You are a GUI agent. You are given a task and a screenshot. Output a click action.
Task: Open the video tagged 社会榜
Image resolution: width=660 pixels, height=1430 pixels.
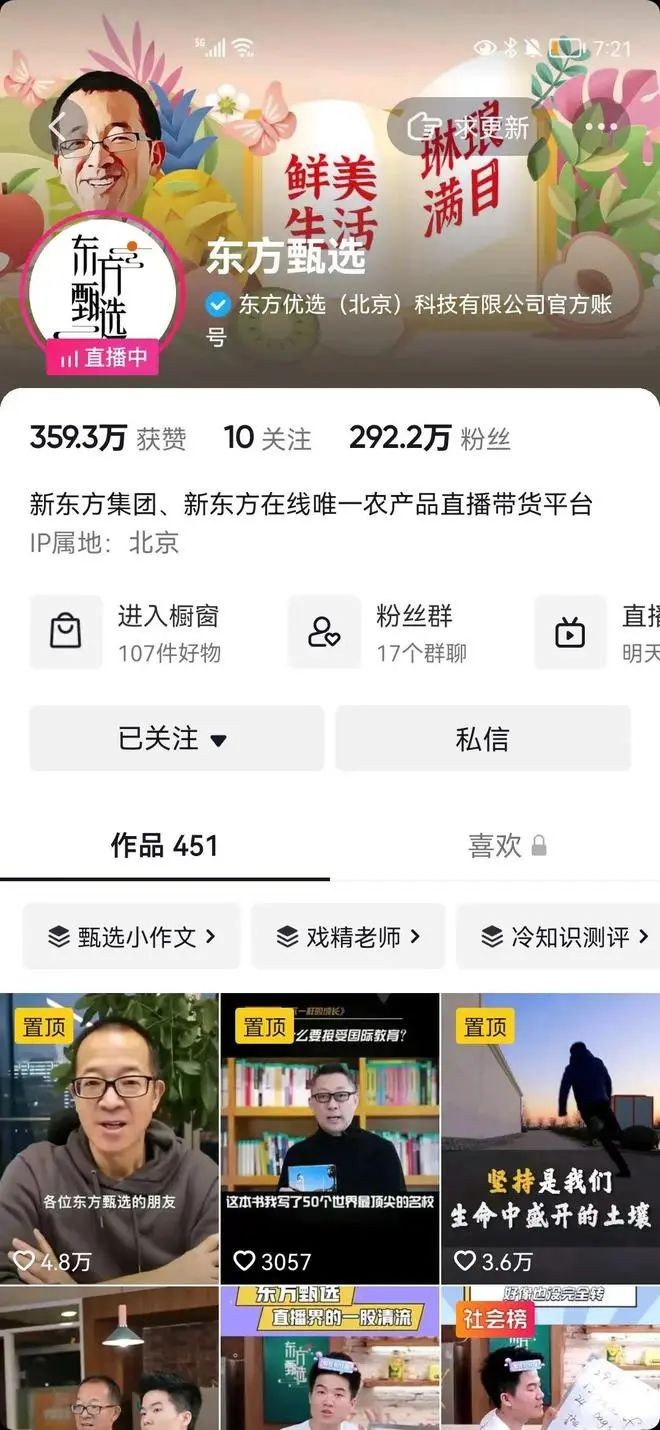click(550, 1360)
